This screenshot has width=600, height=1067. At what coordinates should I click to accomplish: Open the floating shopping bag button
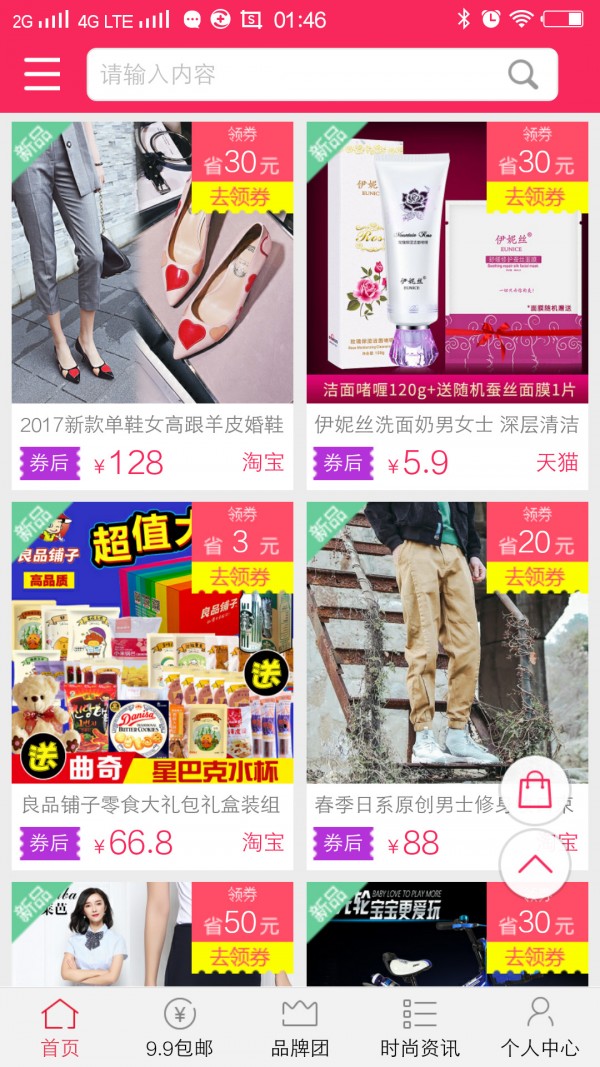pos(535,791)
